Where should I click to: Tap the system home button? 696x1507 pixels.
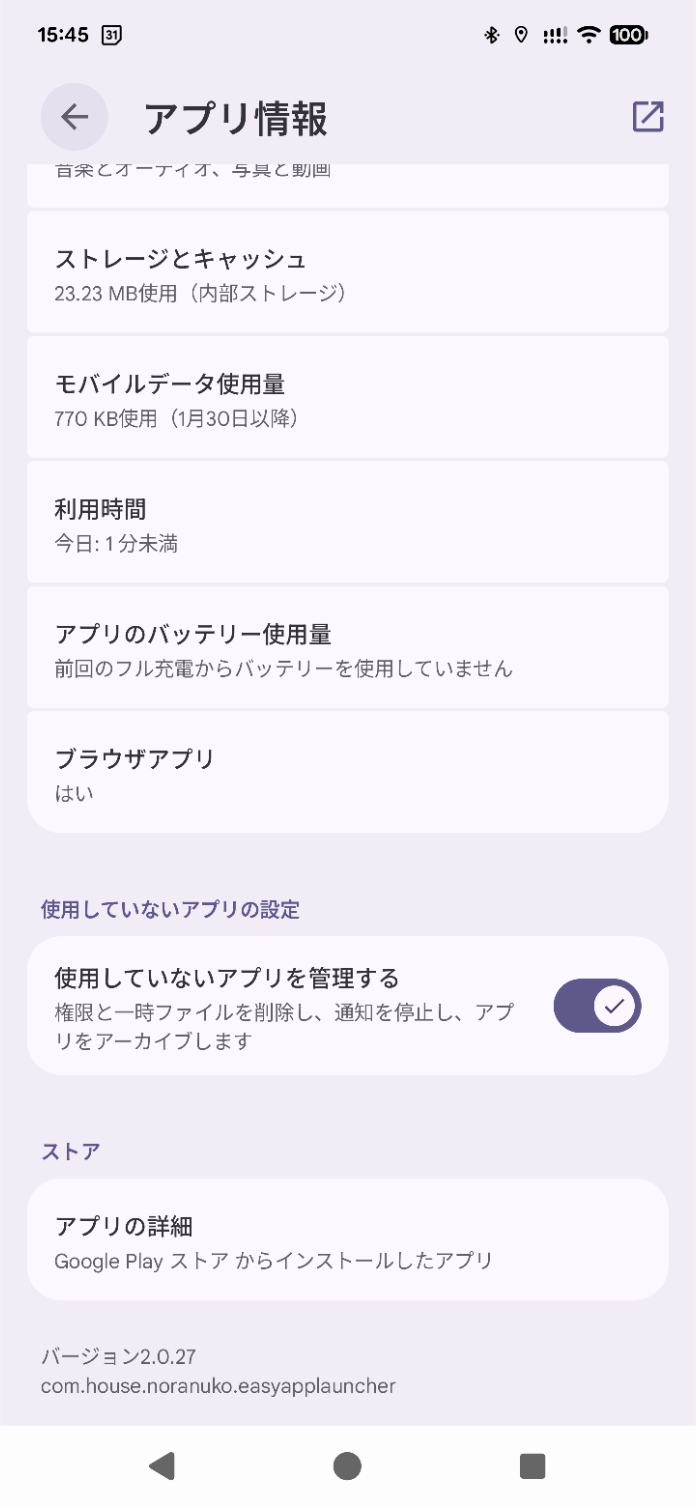pos(347,1466)
